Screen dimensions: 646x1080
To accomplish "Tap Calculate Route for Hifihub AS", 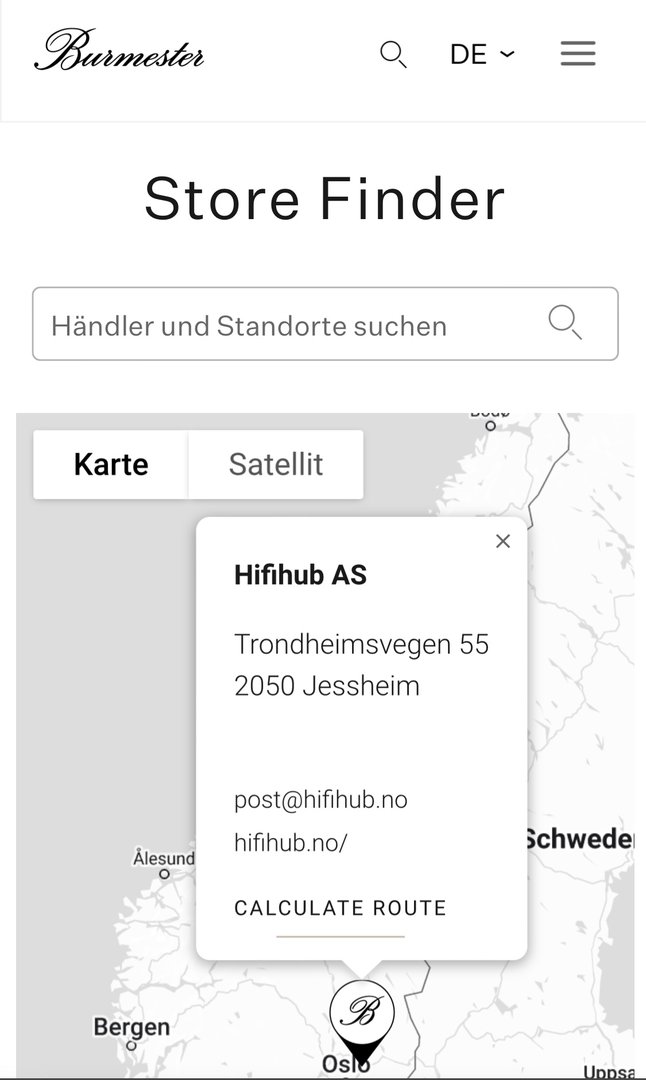I will pyautogui.click(x=340, y=908).
